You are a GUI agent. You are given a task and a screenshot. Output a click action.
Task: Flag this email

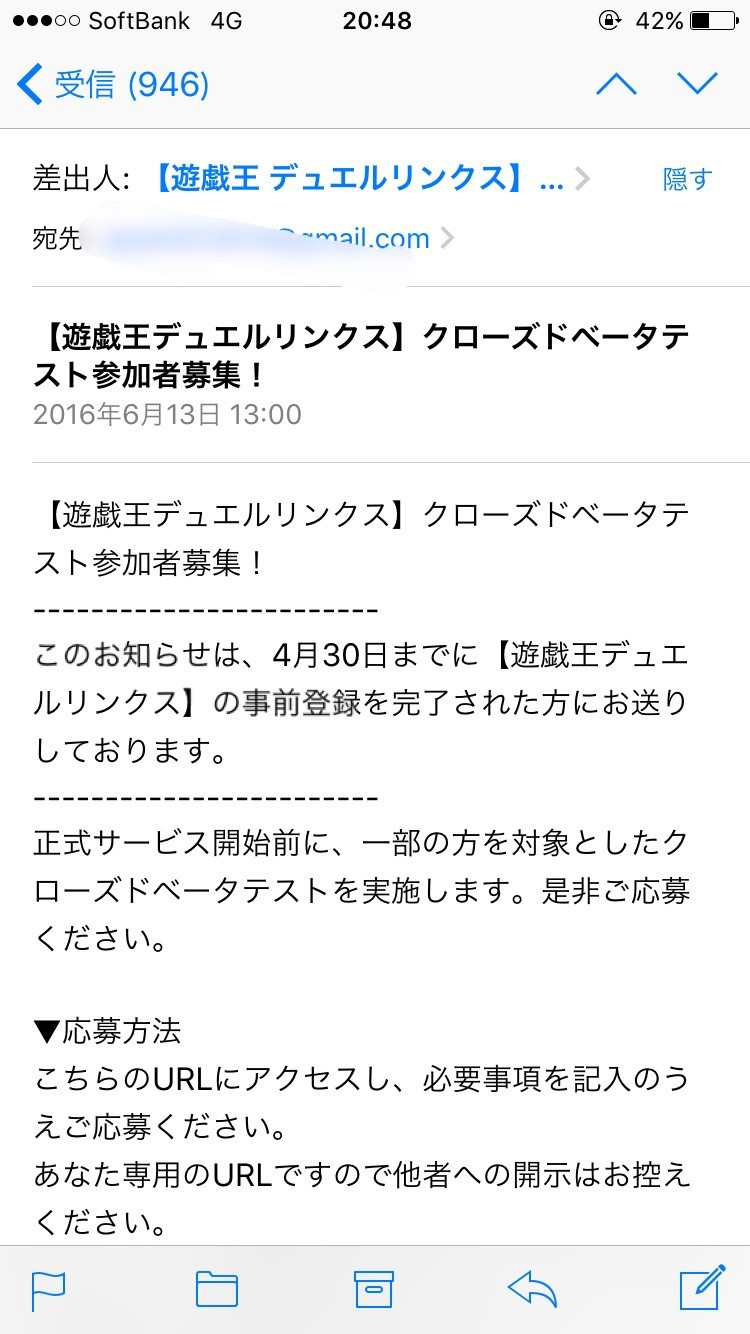click(48, 1290)
